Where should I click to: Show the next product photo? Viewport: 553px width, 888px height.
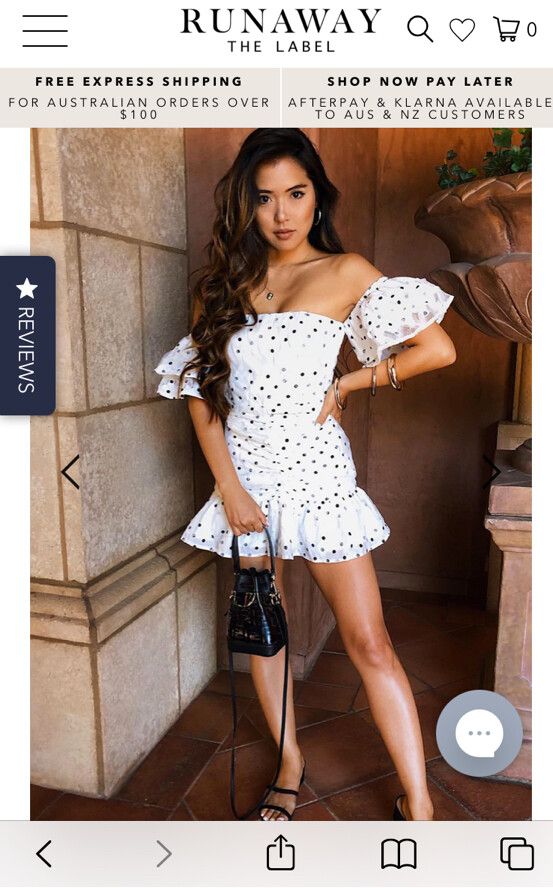tap(491, 471)
